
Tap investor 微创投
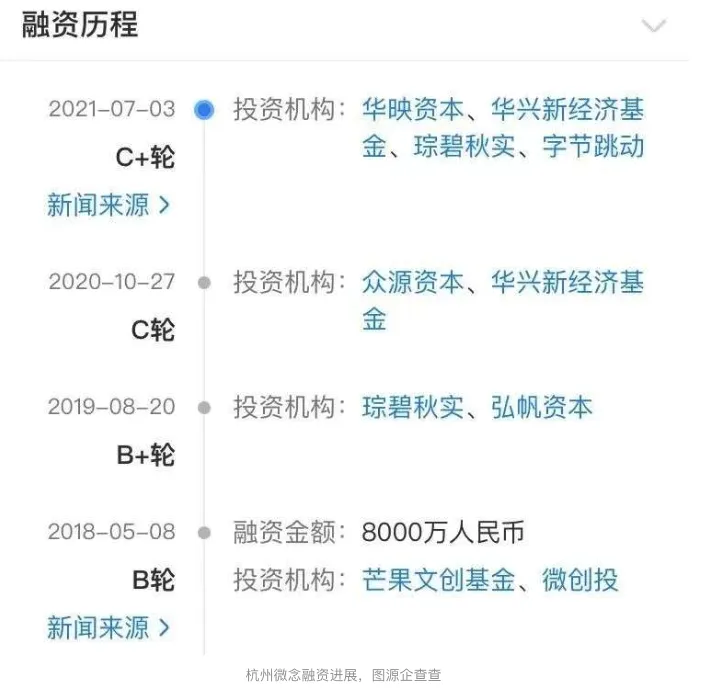click(580, 579)
